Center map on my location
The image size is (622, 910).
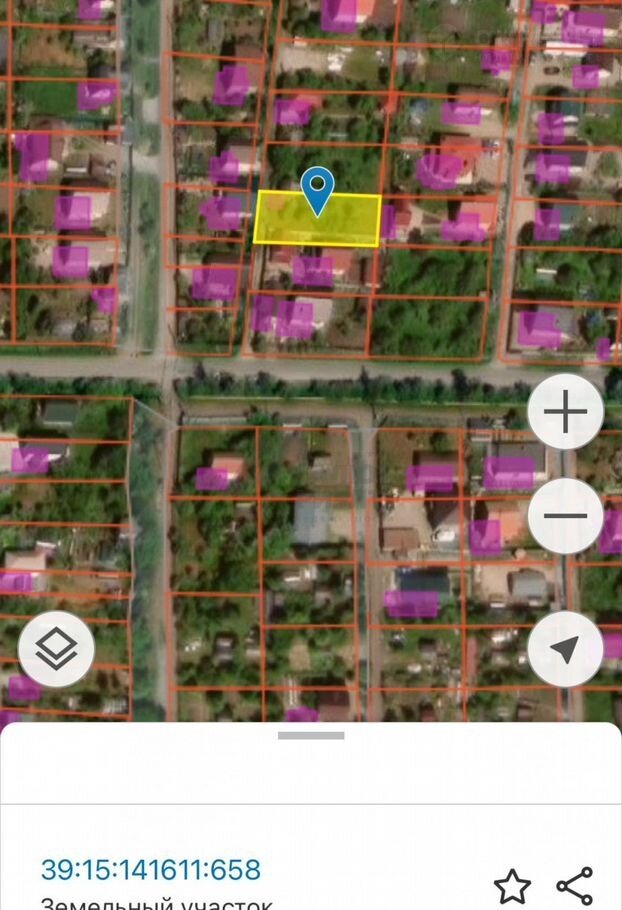pyautogui.click(x=565, y=649)
